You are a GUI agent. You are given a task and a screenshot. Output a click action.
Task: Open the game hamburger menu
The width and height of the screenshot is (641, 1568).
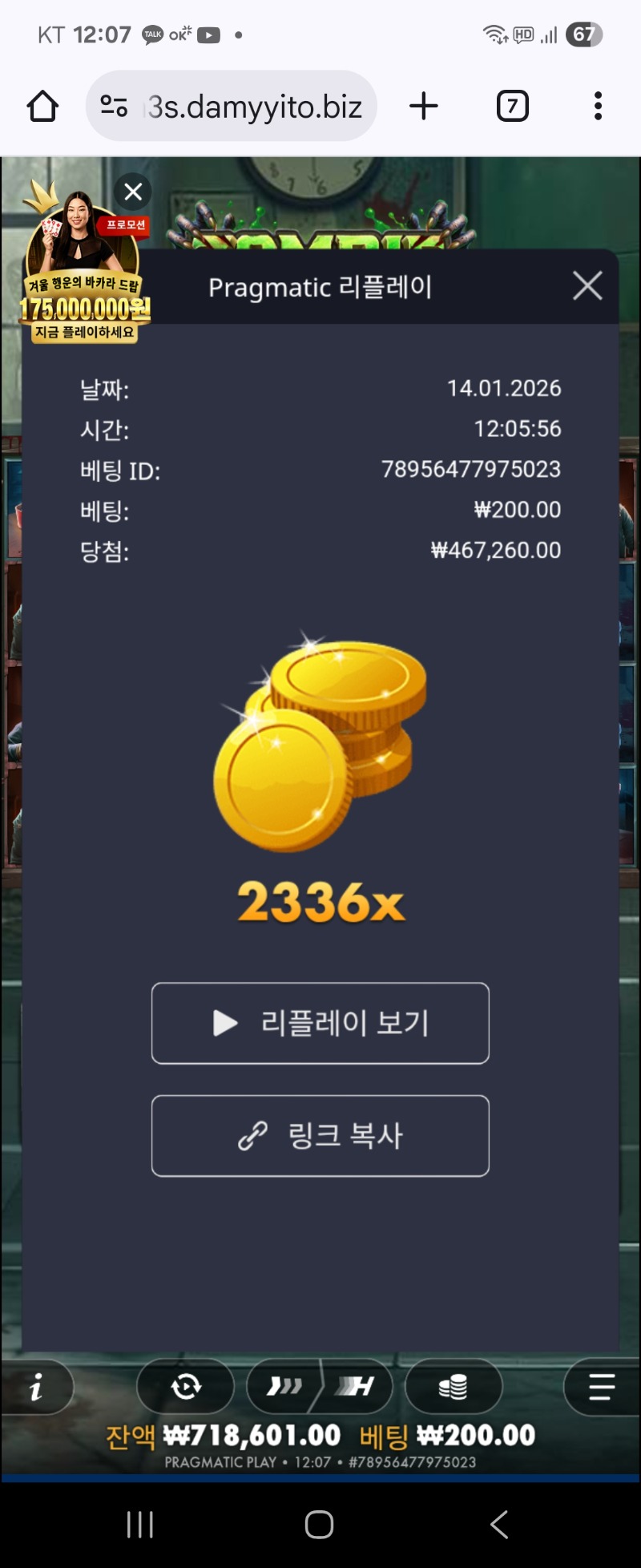coord(601,1386)
